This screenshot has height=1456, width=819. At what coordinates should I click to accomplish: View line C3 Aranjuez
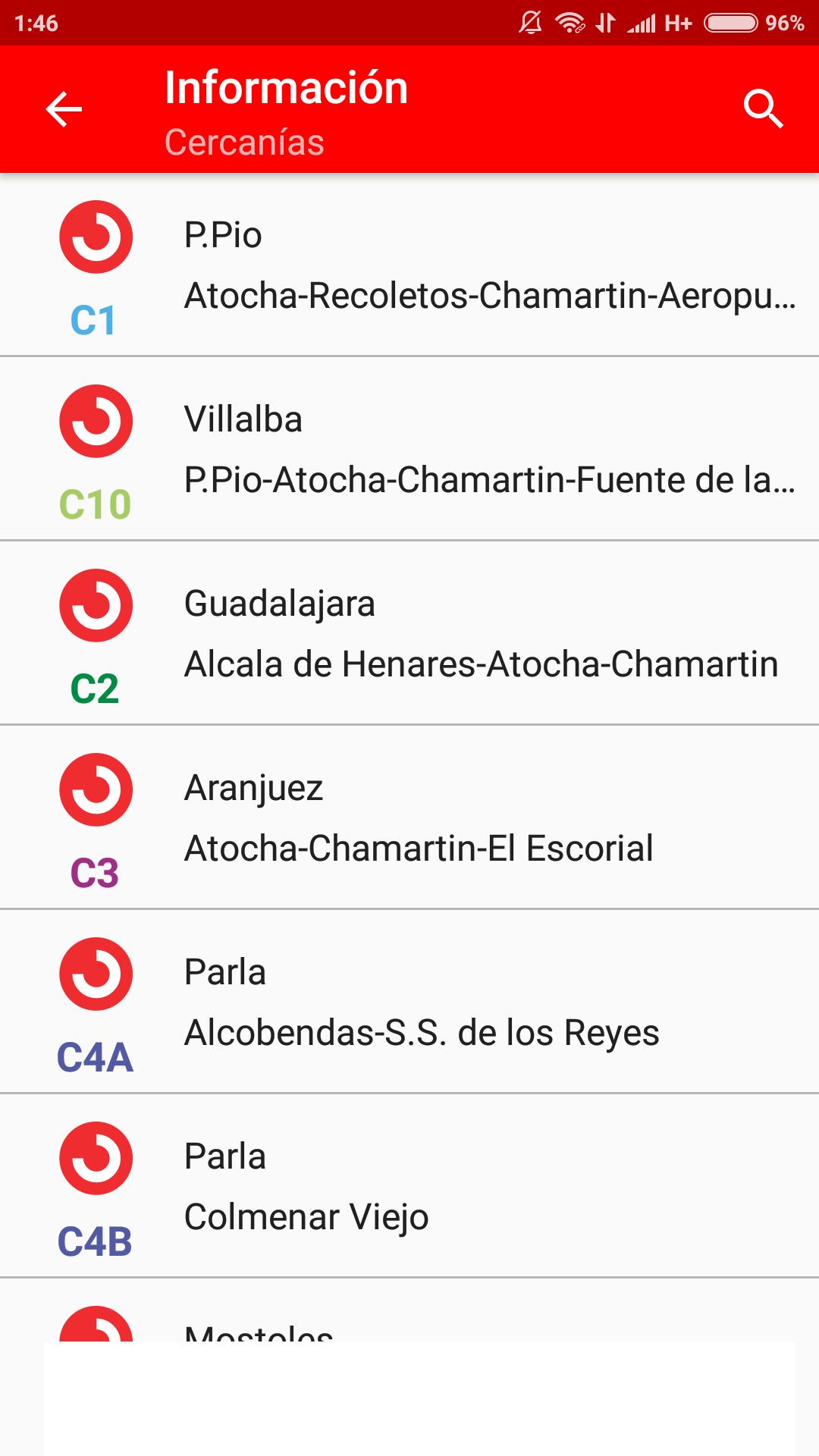tap(409, 817)
